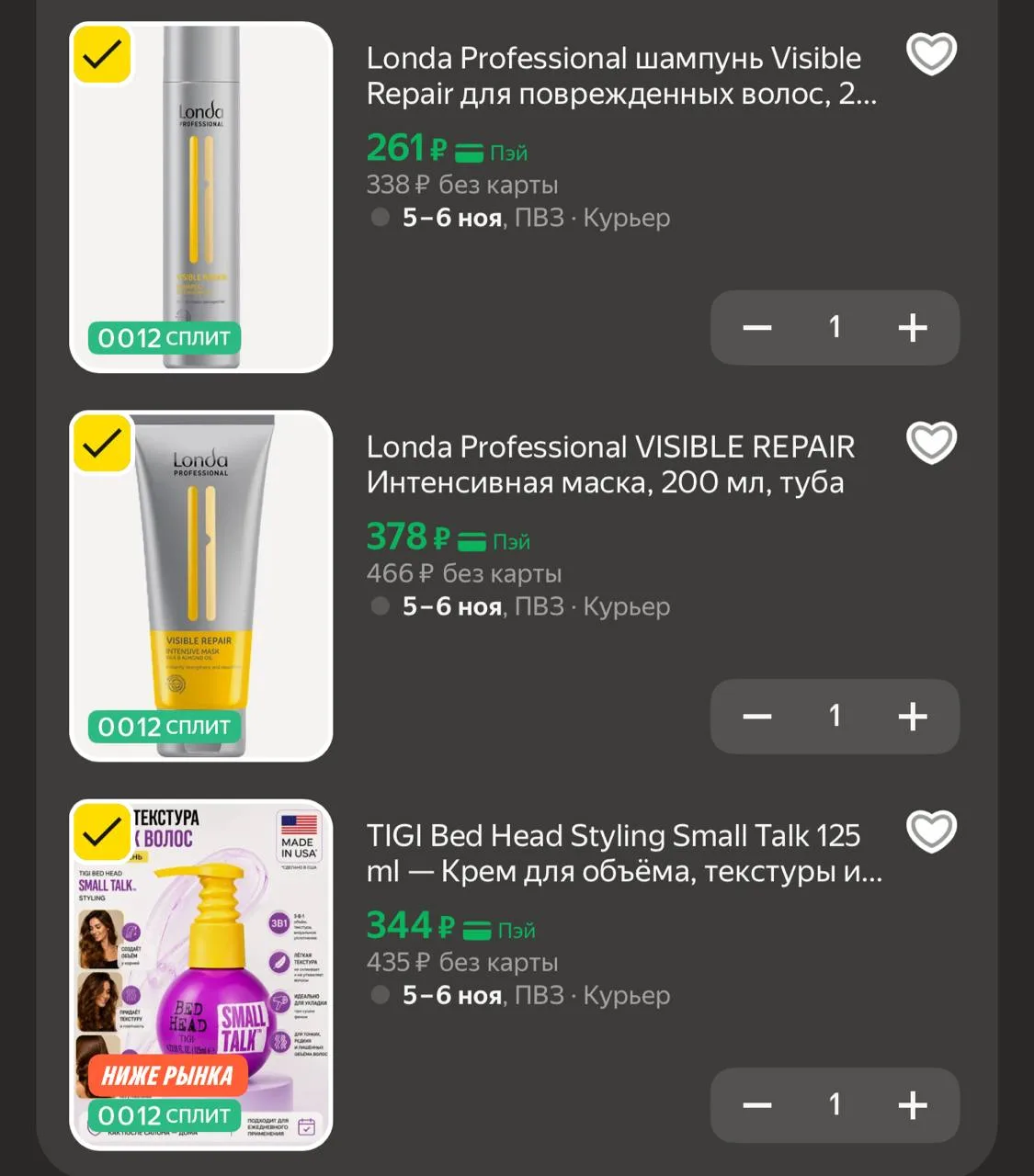The height and width of the screenshot is (1176, 1034).
Task: Open Londa shampoo product image
Action: [201, 198]
